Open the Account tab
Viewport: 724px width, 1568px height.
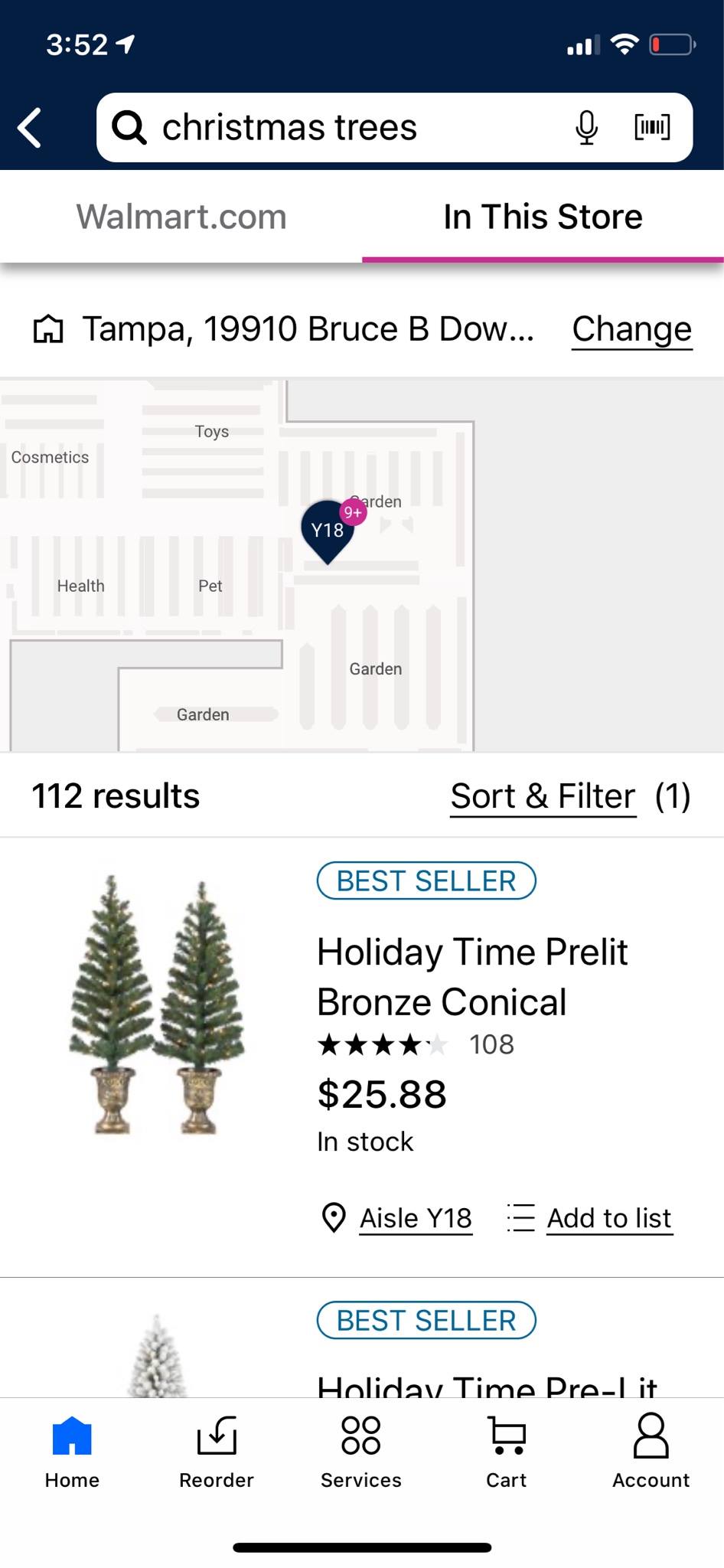click(x=651, y=1451)
